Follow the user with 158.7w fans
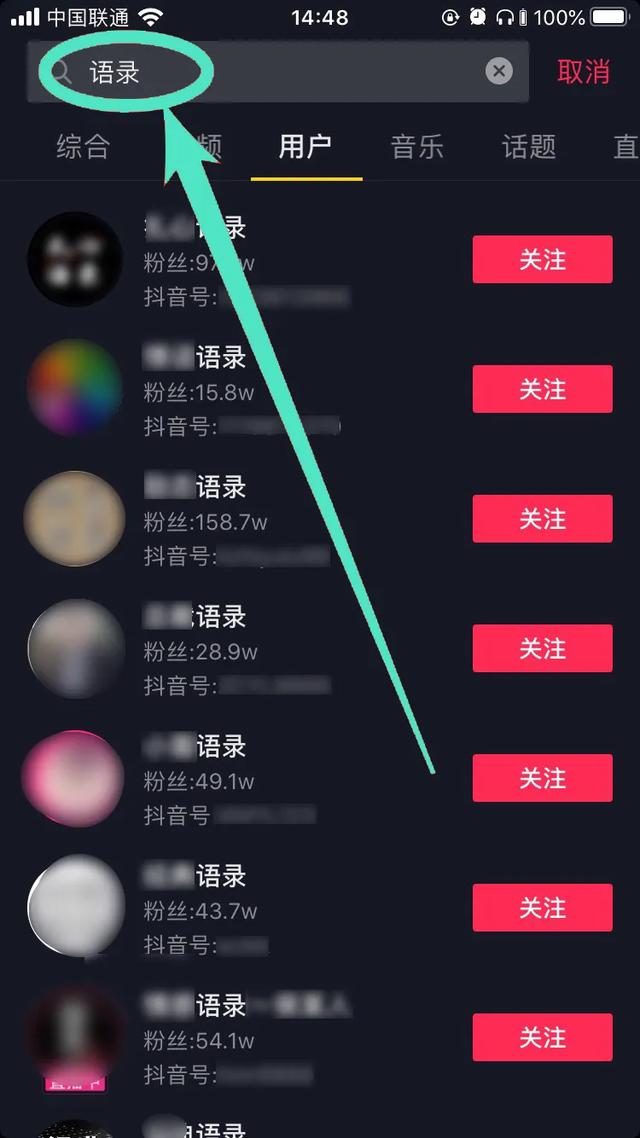 [542, 519]
